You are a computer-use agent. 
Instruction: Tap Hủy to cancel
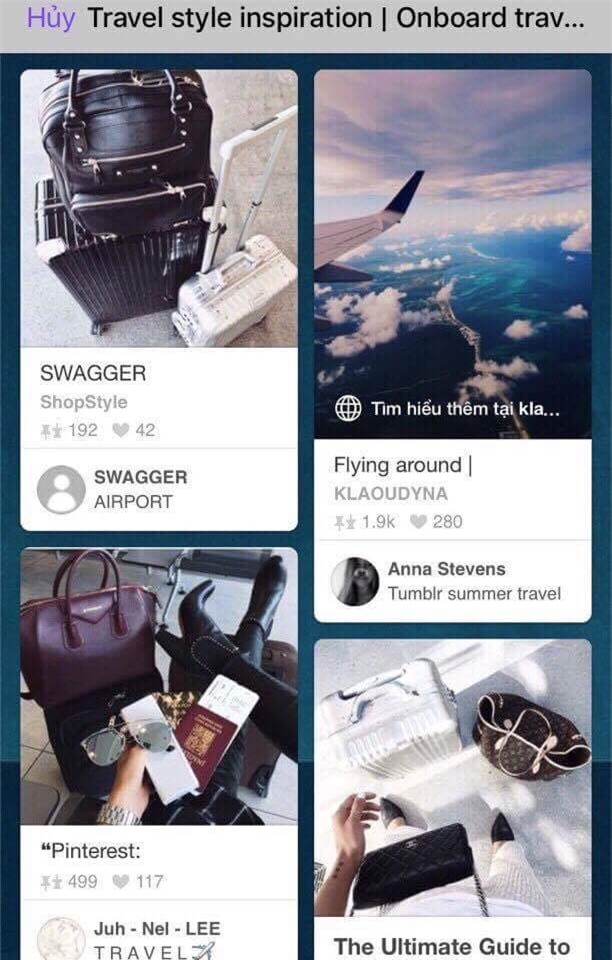[x=50, y=18]
